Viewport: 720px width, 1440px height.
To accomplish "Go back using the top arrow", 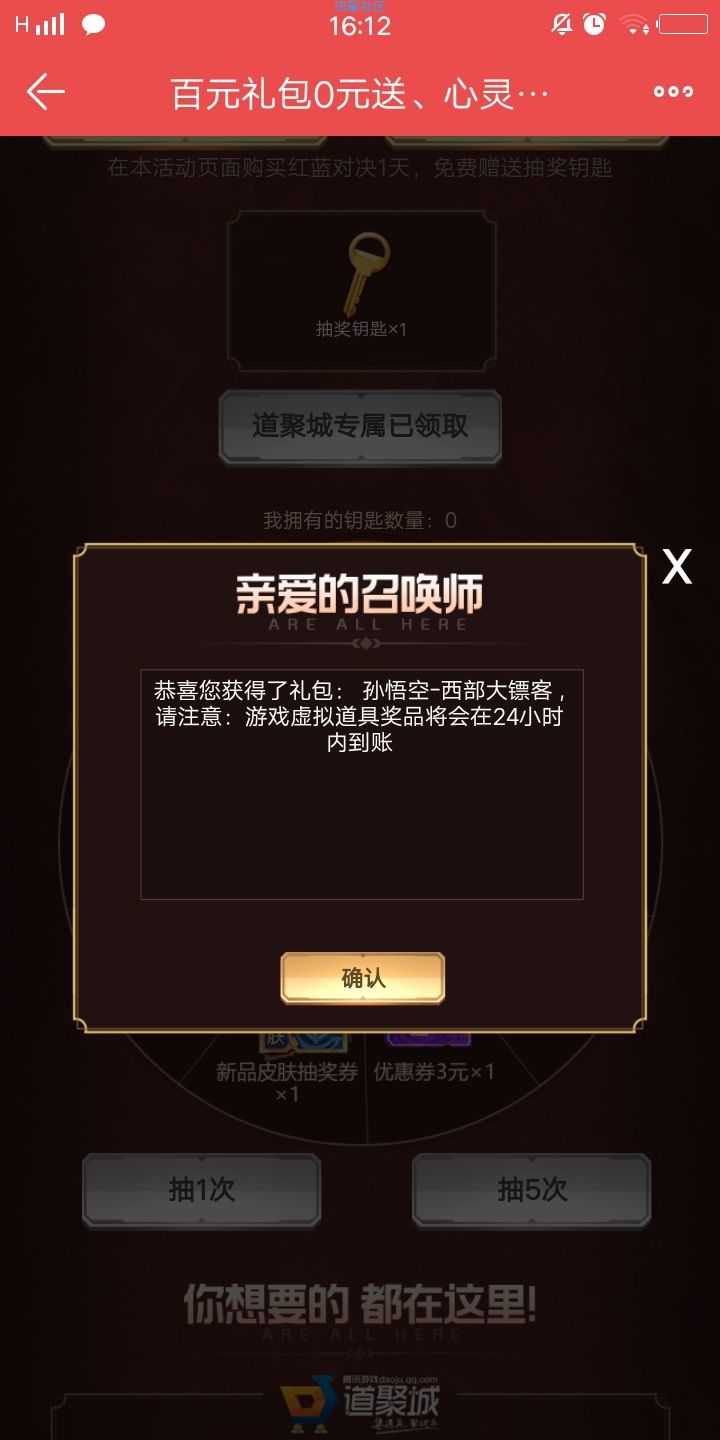I will pos(46,92).
